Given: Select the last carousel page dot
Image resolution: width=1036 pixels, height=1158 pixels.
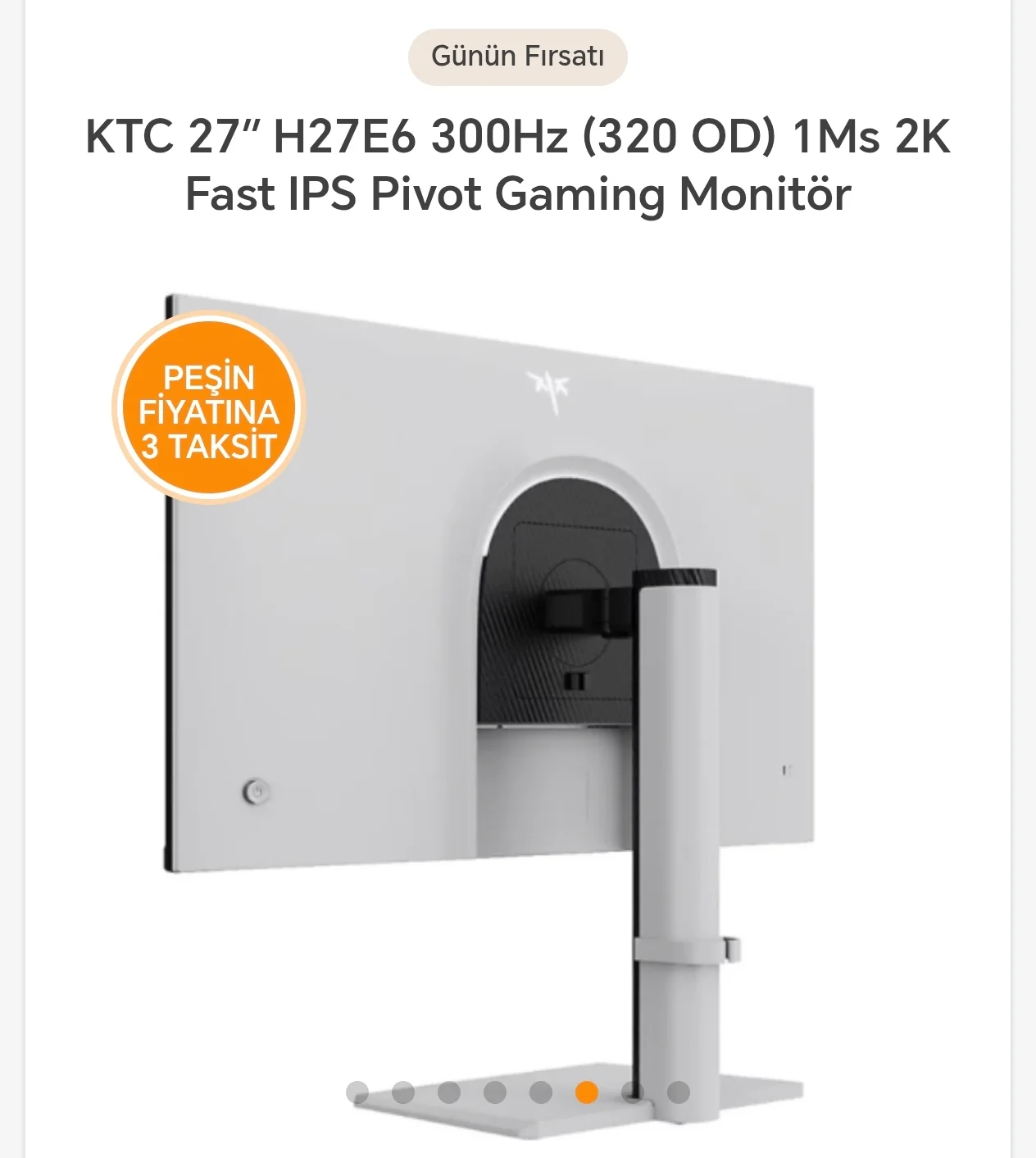Looking at the screenshot, I should (x=678, y=1092).
